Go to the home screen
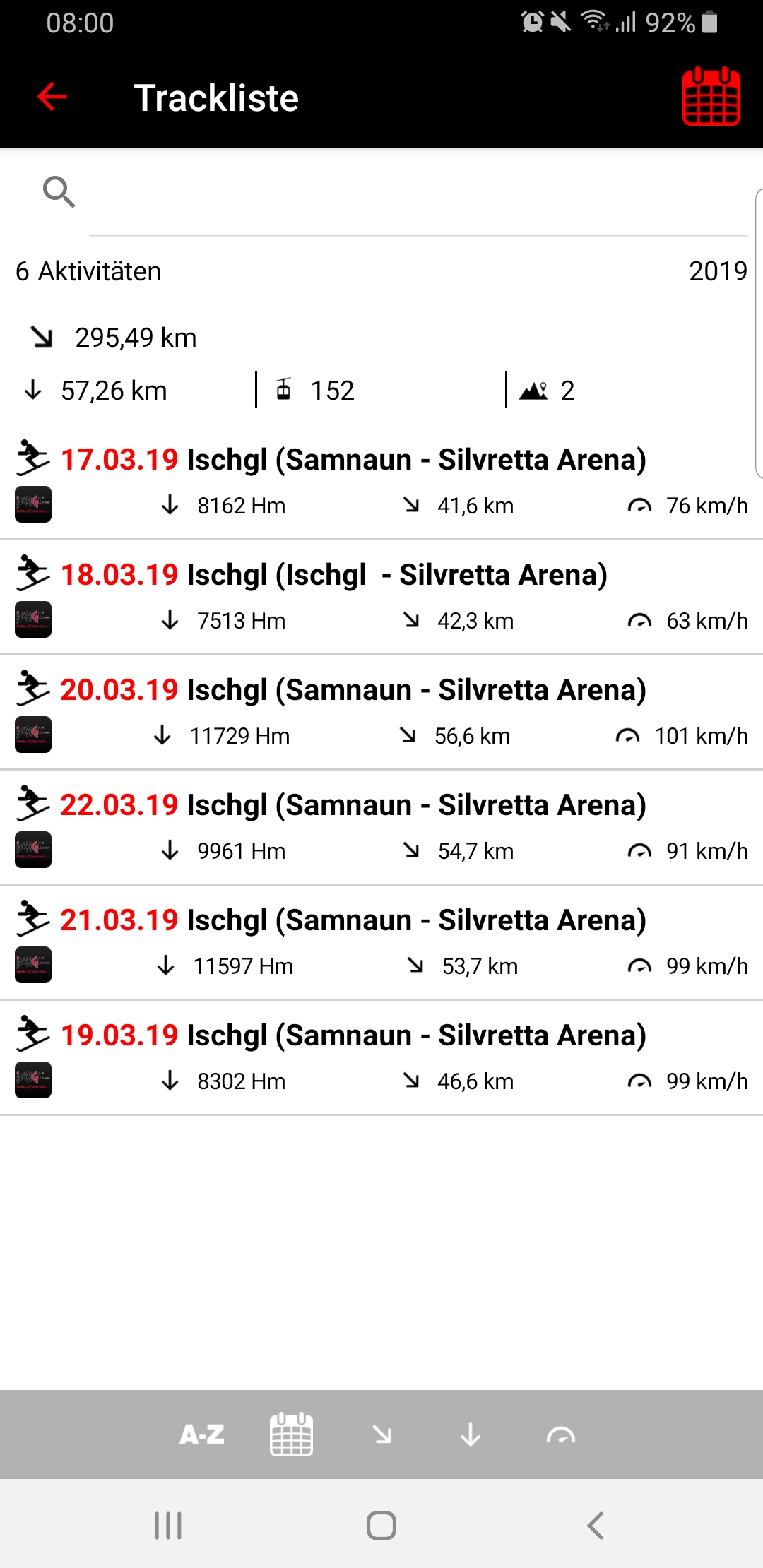This screenshot has height=1568, width=763. click(x=381, y=1526)
